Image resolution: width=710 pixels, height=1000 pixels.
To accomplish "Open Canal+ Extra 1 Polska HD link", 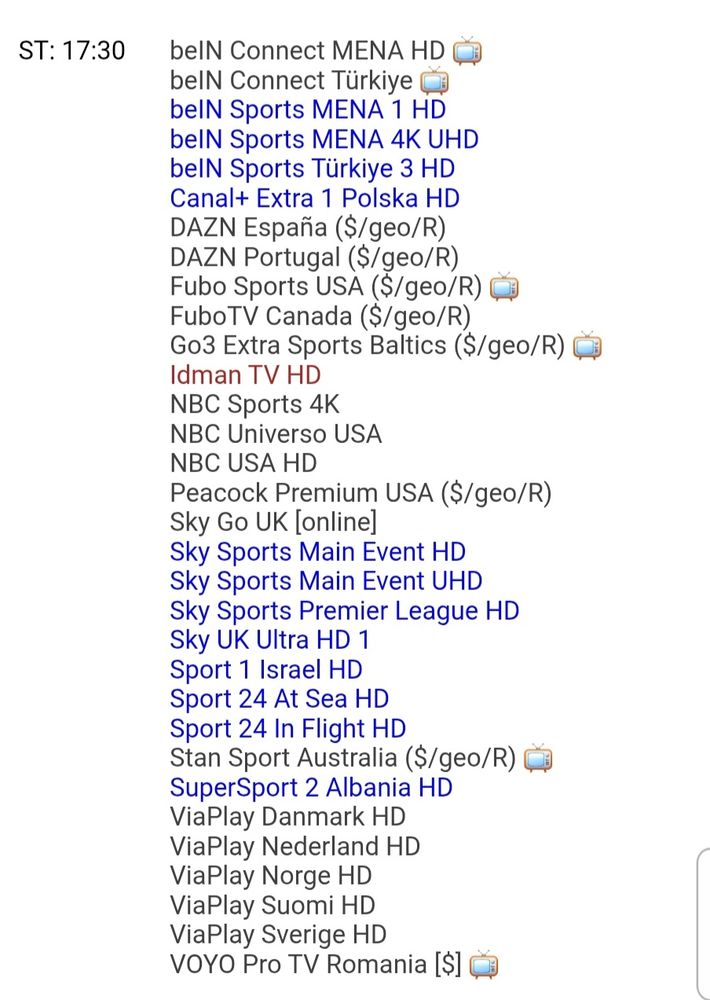I will coord(314,198).
